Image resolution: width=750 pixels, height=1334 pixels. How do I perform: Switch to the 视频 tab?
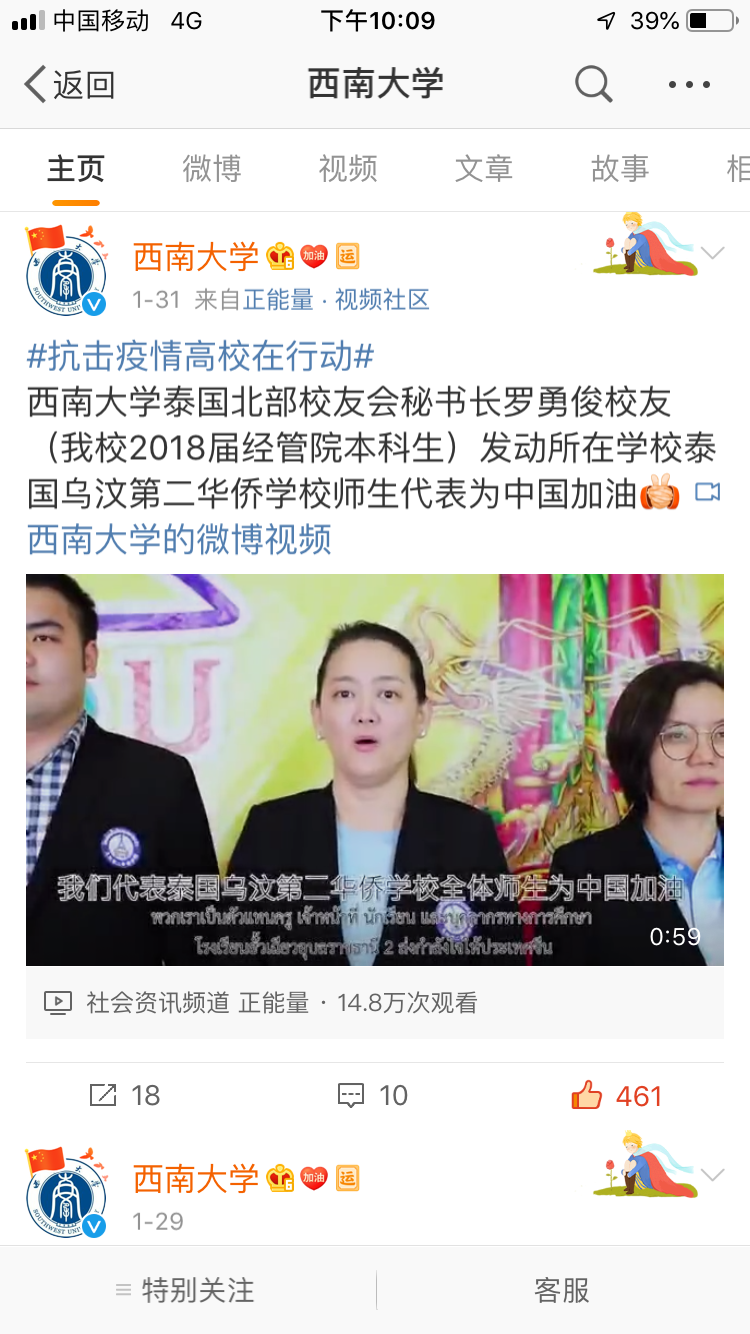coord(348,169)
